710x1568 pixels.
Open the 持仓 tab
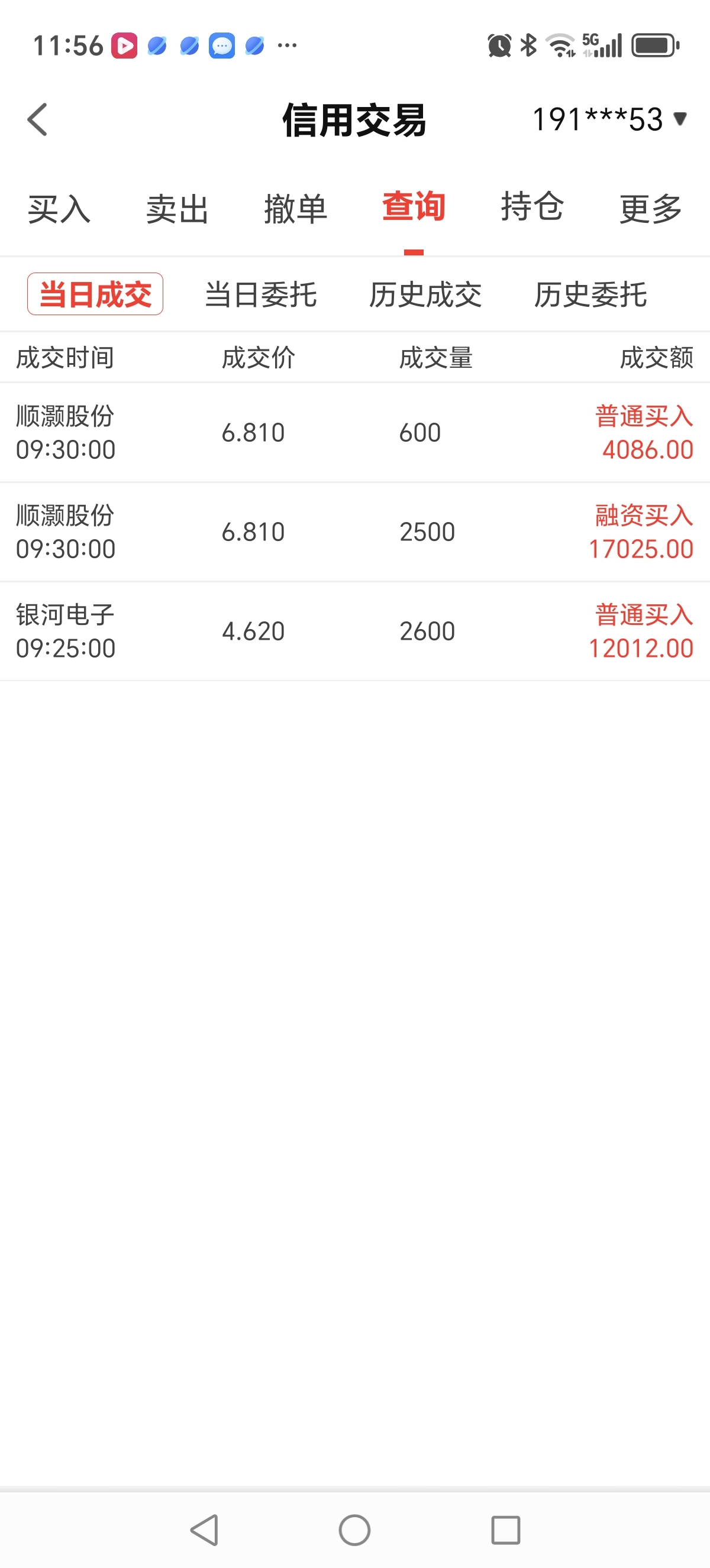click(531, 207)
